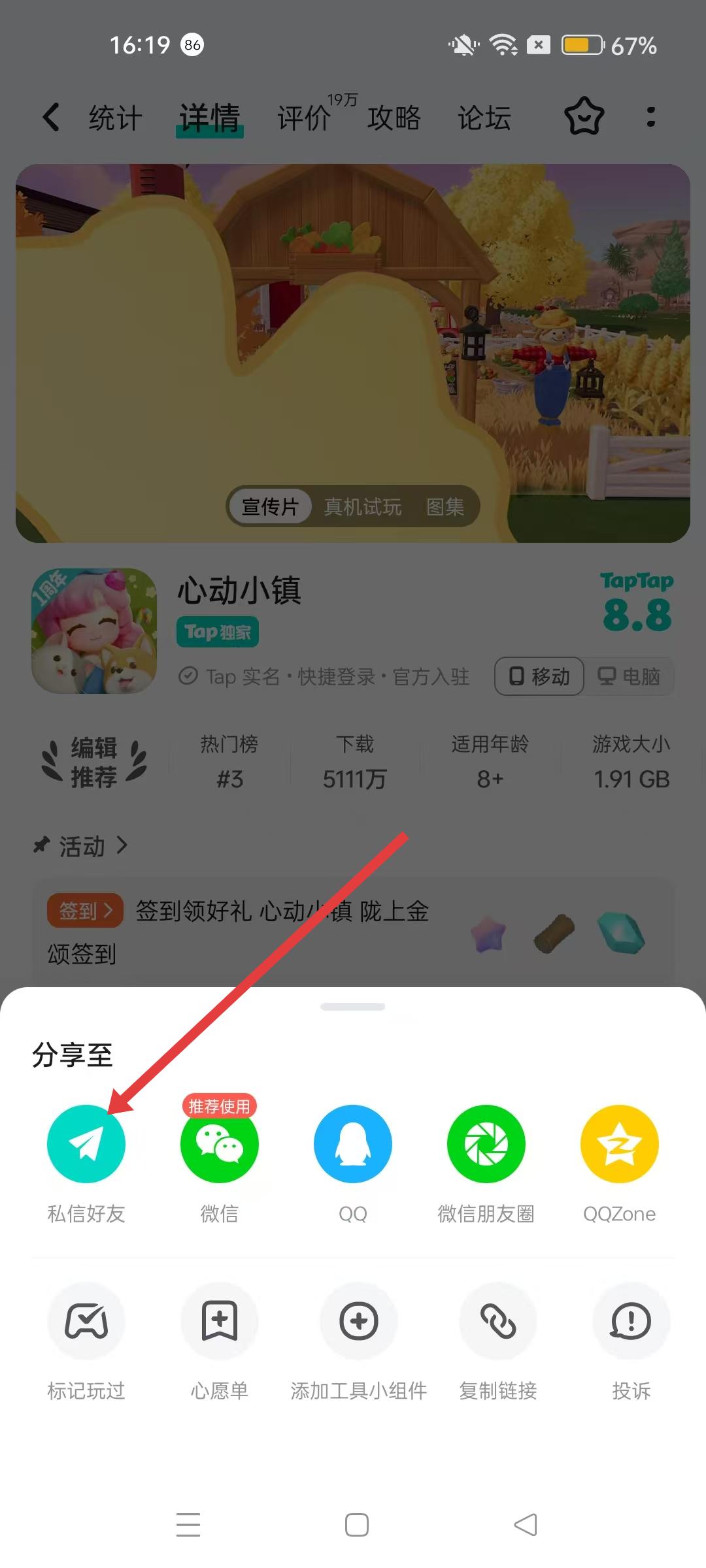Tap the sheet's drag handle
Screen dimensions: 706x1568
click(x=353, y=1007)
